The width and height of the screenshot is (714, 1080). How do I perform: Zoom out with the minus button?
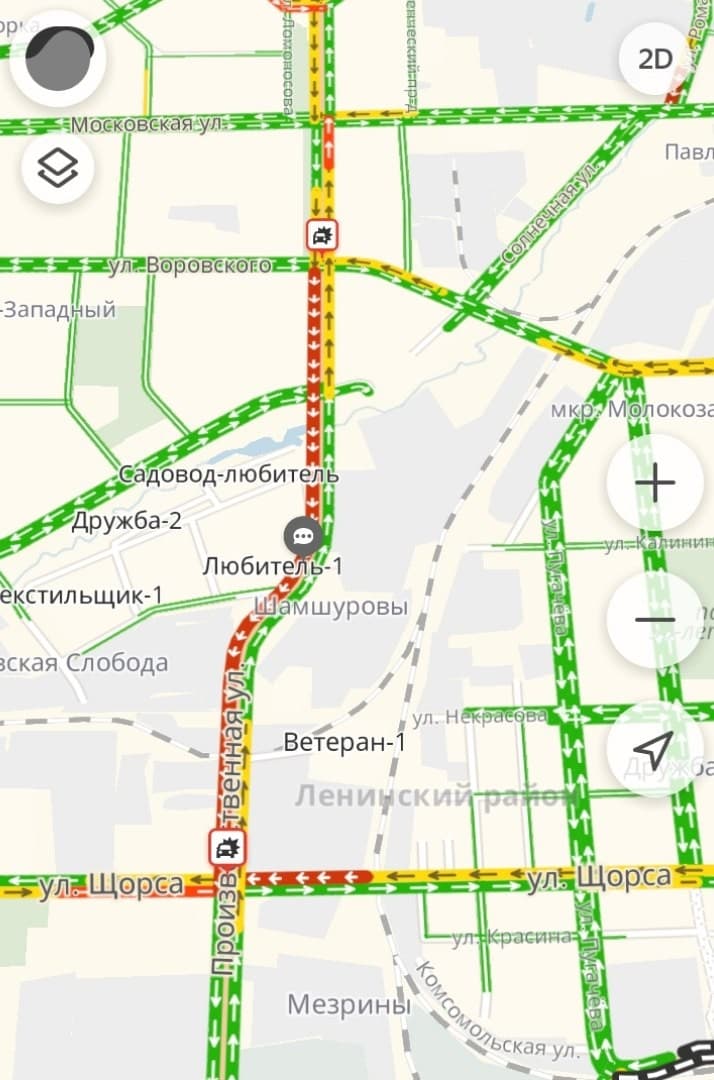(655, 620)
